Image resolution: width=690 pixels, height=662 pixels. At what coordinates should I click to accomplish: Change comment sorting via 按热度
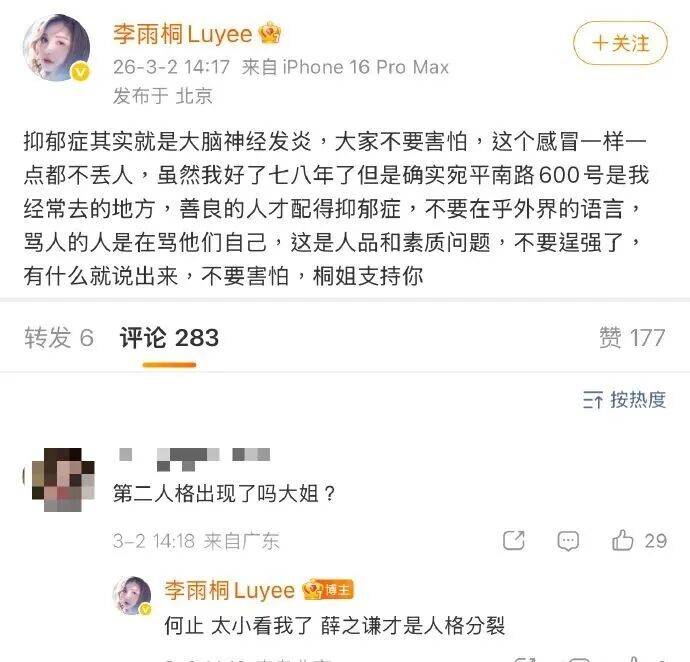pyautogui.click(x=625, y=400)
